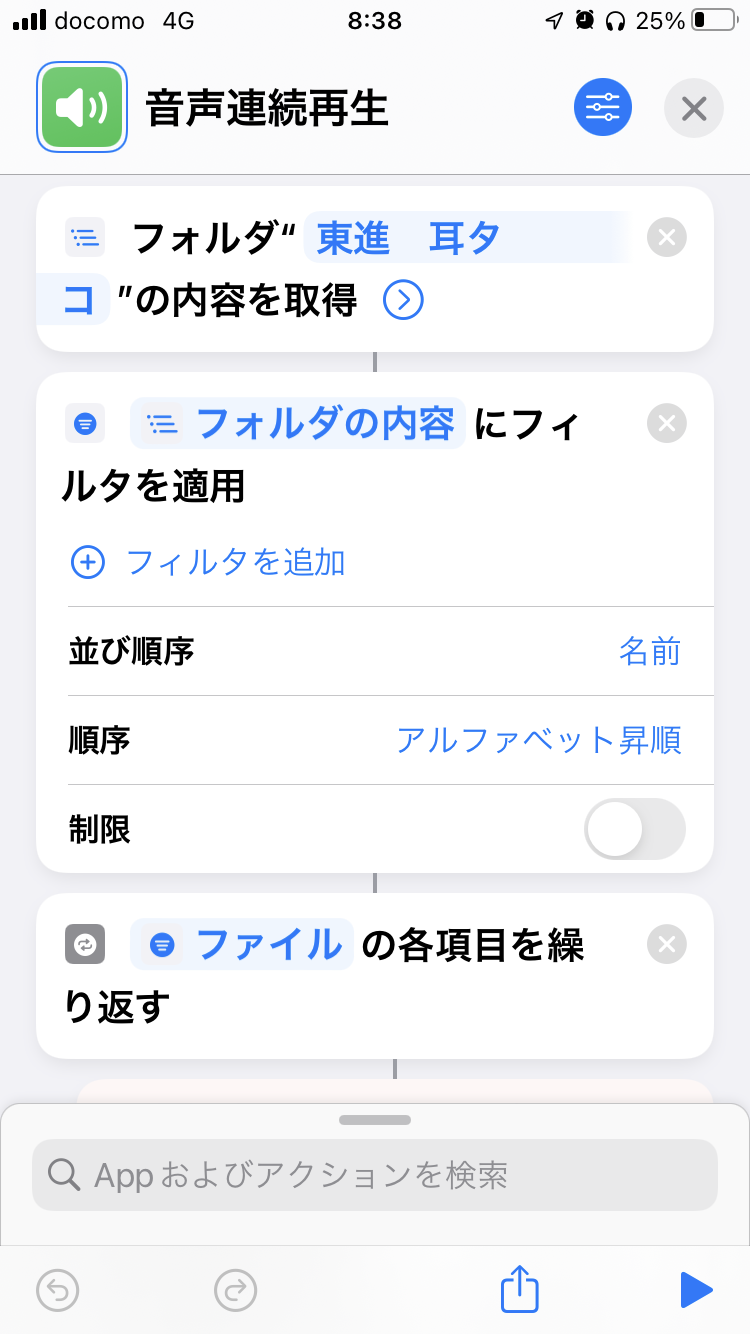Redo the last undone edit

(236, 1290)
